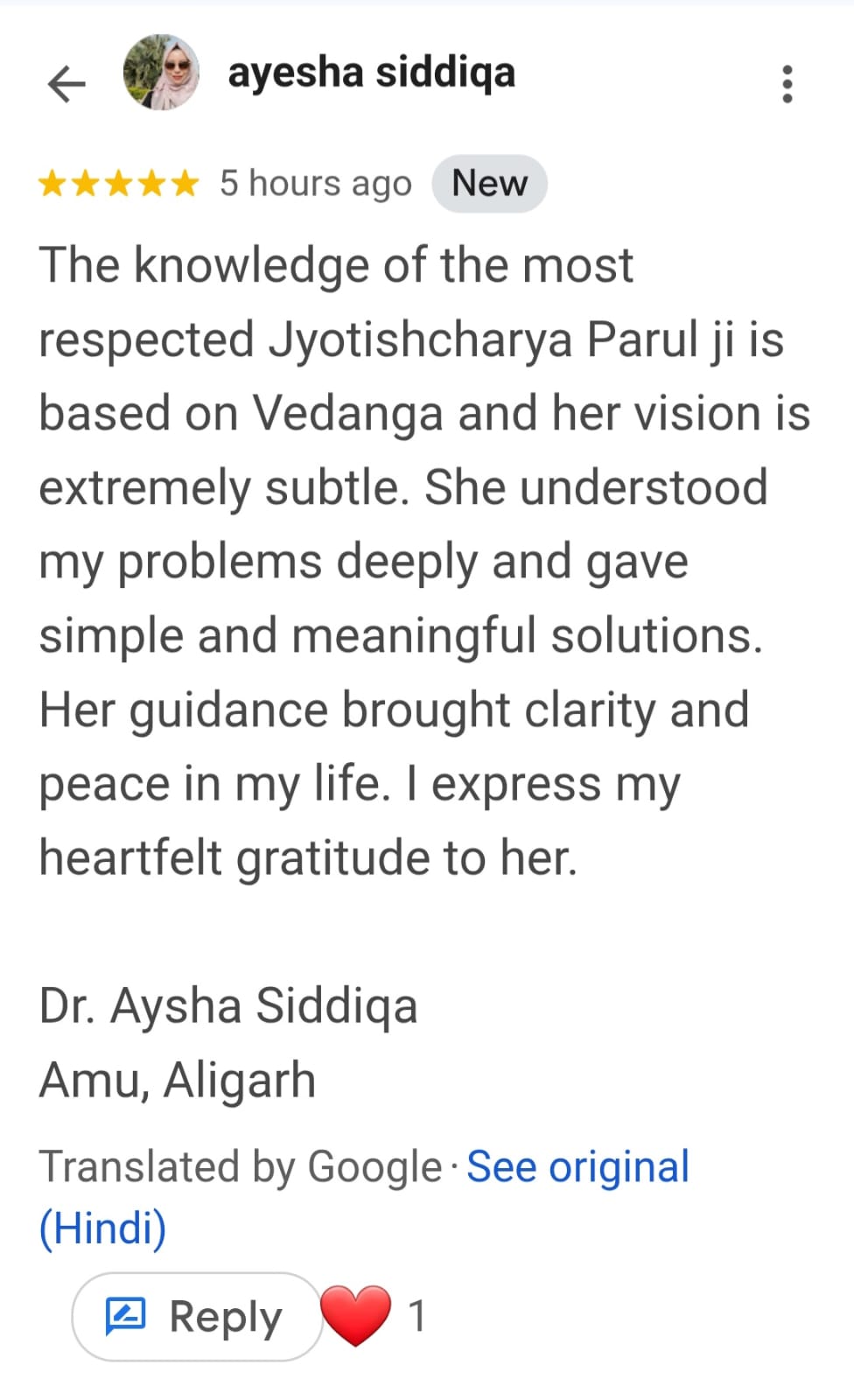Open the three-dot overflow menu
Viewport: 854px width, 1400px height.
click(x=787, y=84)
